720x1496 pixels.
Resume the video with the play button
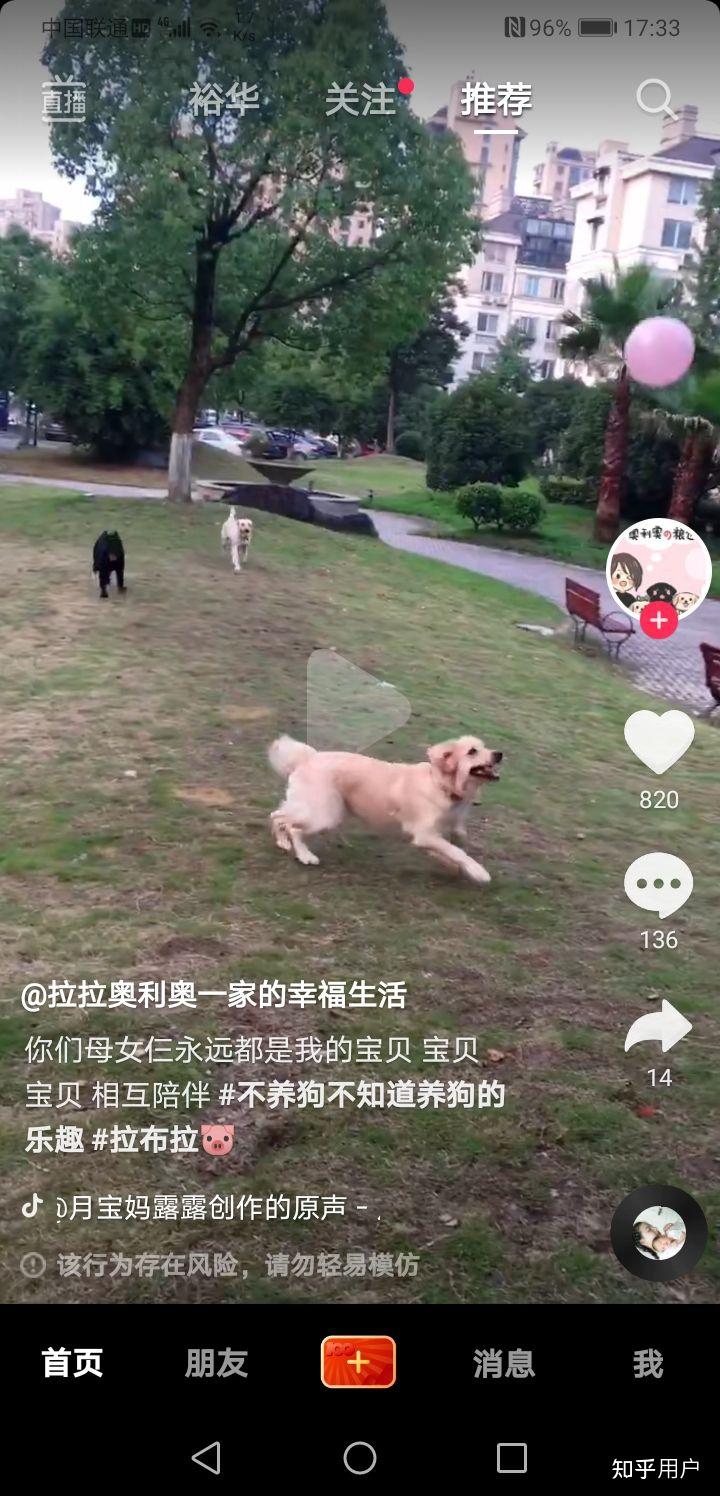358,703
